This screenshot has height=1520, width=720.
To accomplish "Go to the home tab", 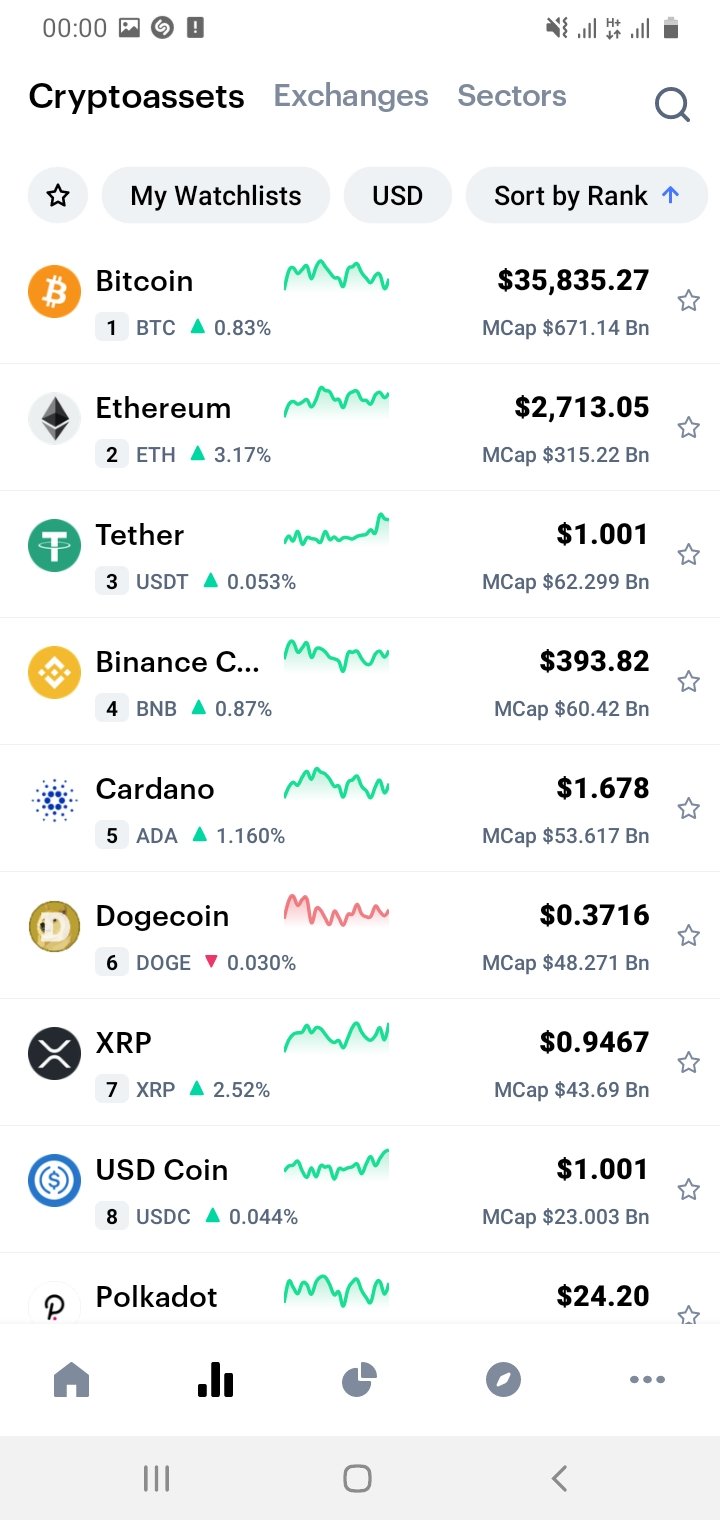I will [x=71, y=1380].
